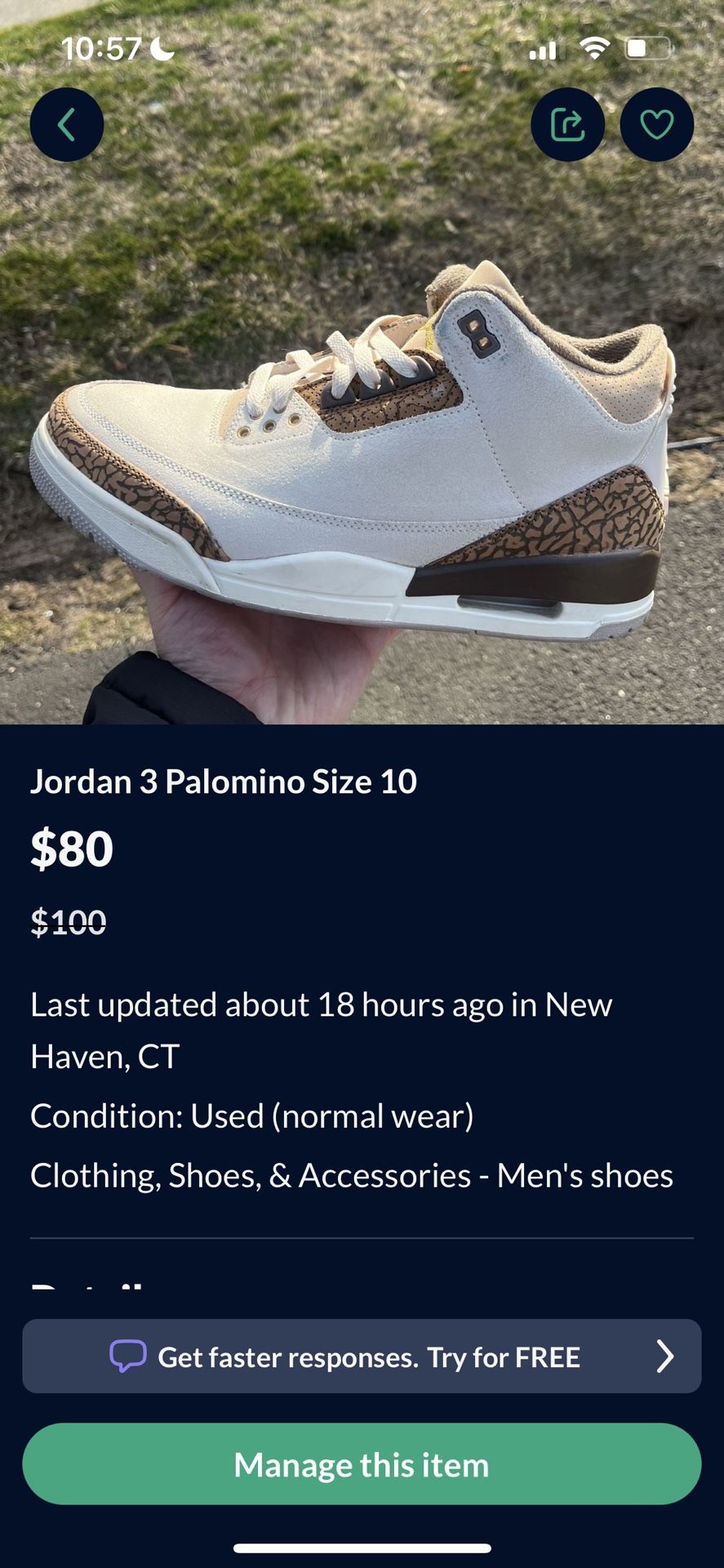Open the Get faster responses banner
Image resolution: width=724 pixels, height=1568 pixels.
pyautogui.click(x=362, y=1356)
